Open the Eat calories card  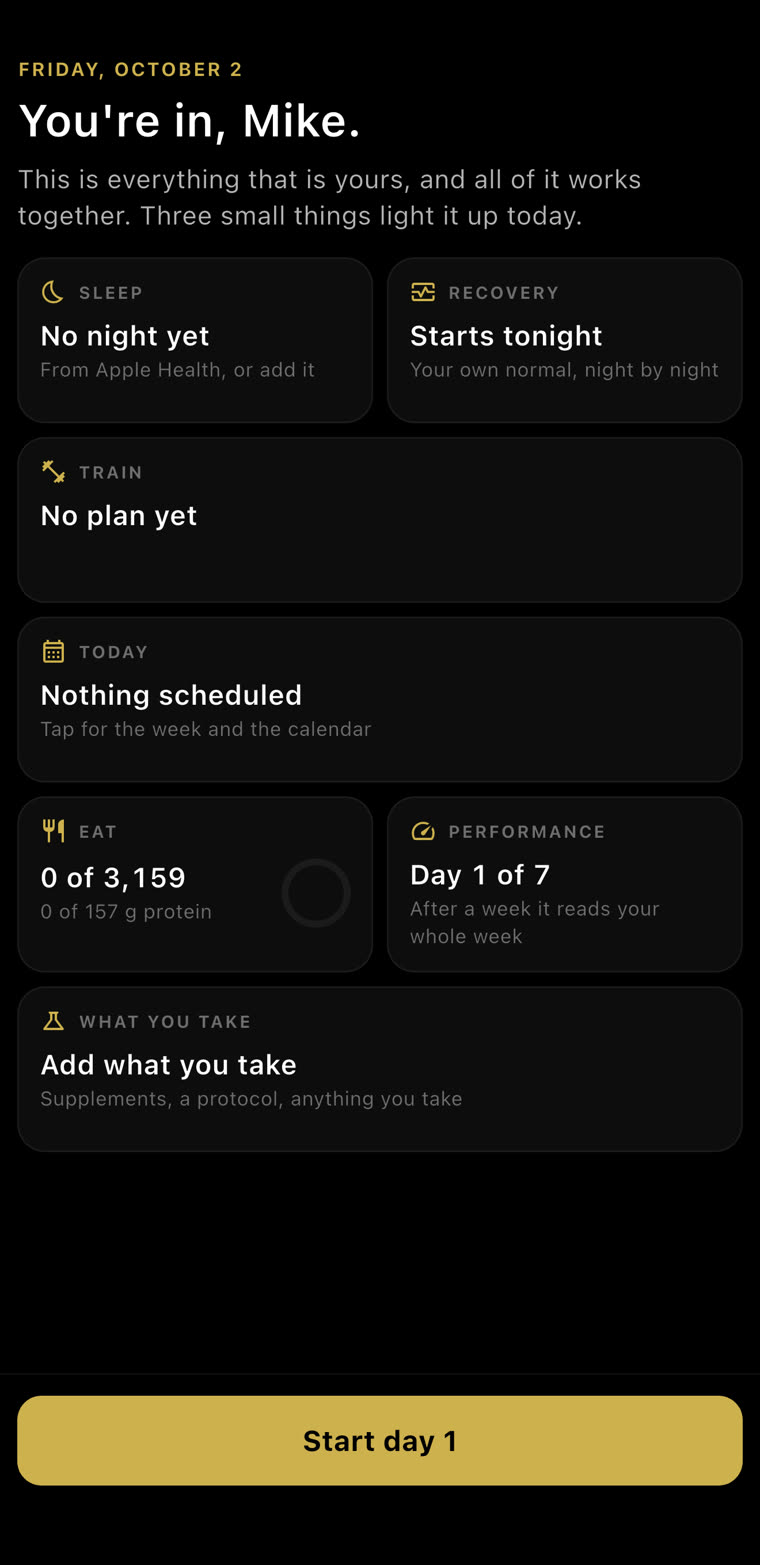pos(195,884)
